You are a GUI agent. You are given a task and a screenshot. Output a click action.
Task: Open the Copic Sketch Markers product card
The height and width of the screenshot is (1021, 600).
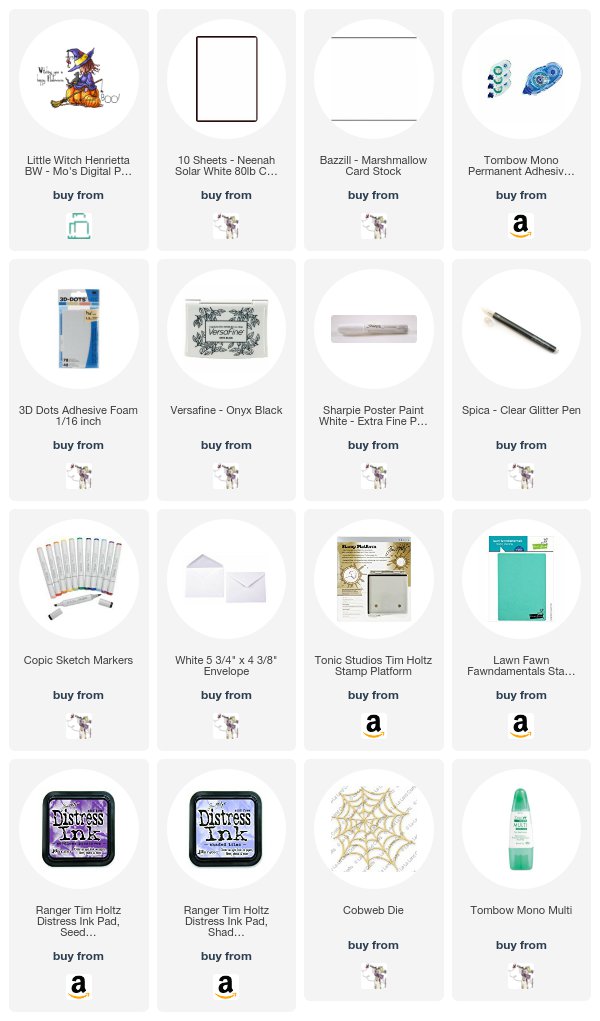coord(78,630)
